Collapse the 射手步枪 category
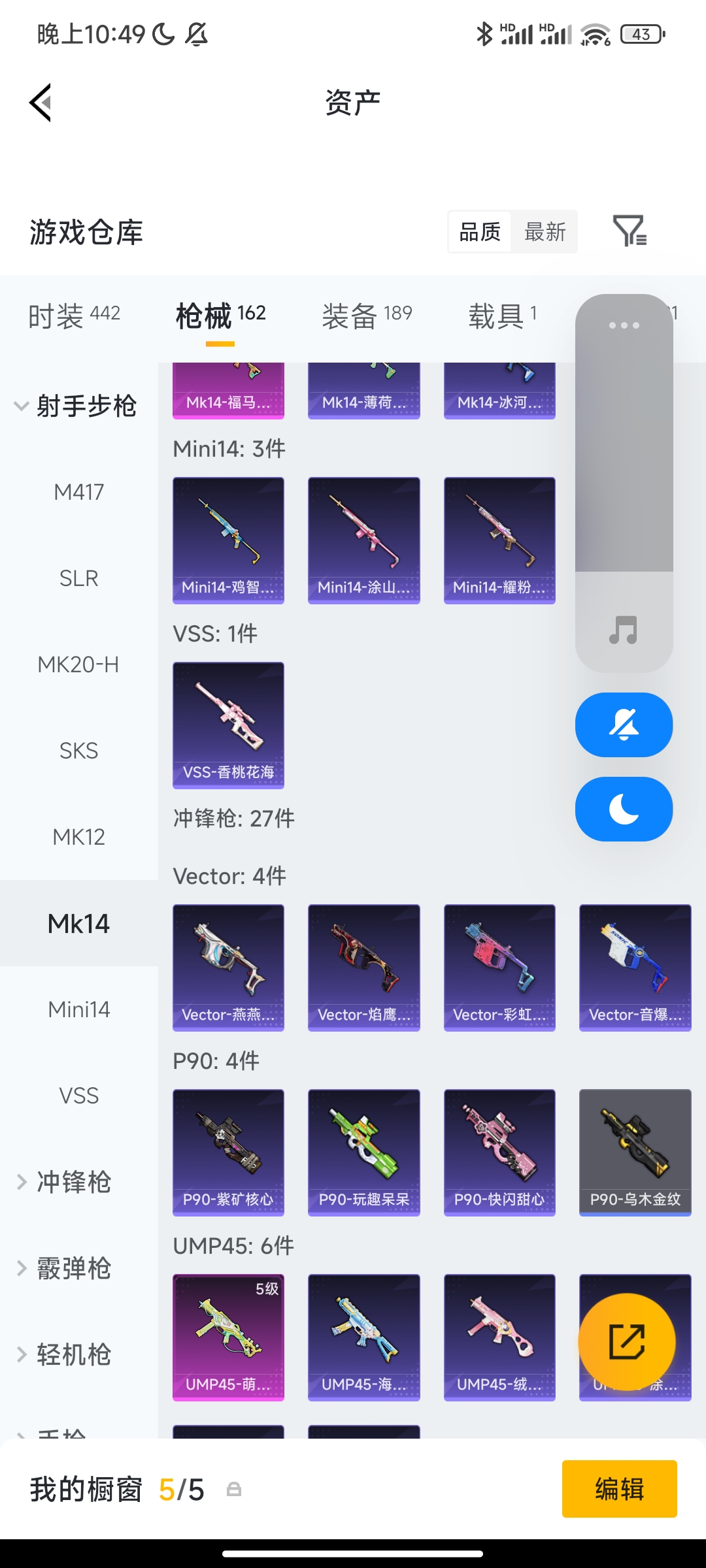 (75, 406)
